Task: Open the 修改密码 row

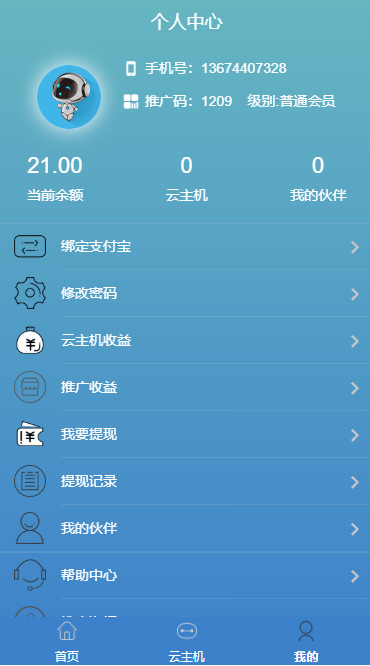Action: tap(185, 293)
